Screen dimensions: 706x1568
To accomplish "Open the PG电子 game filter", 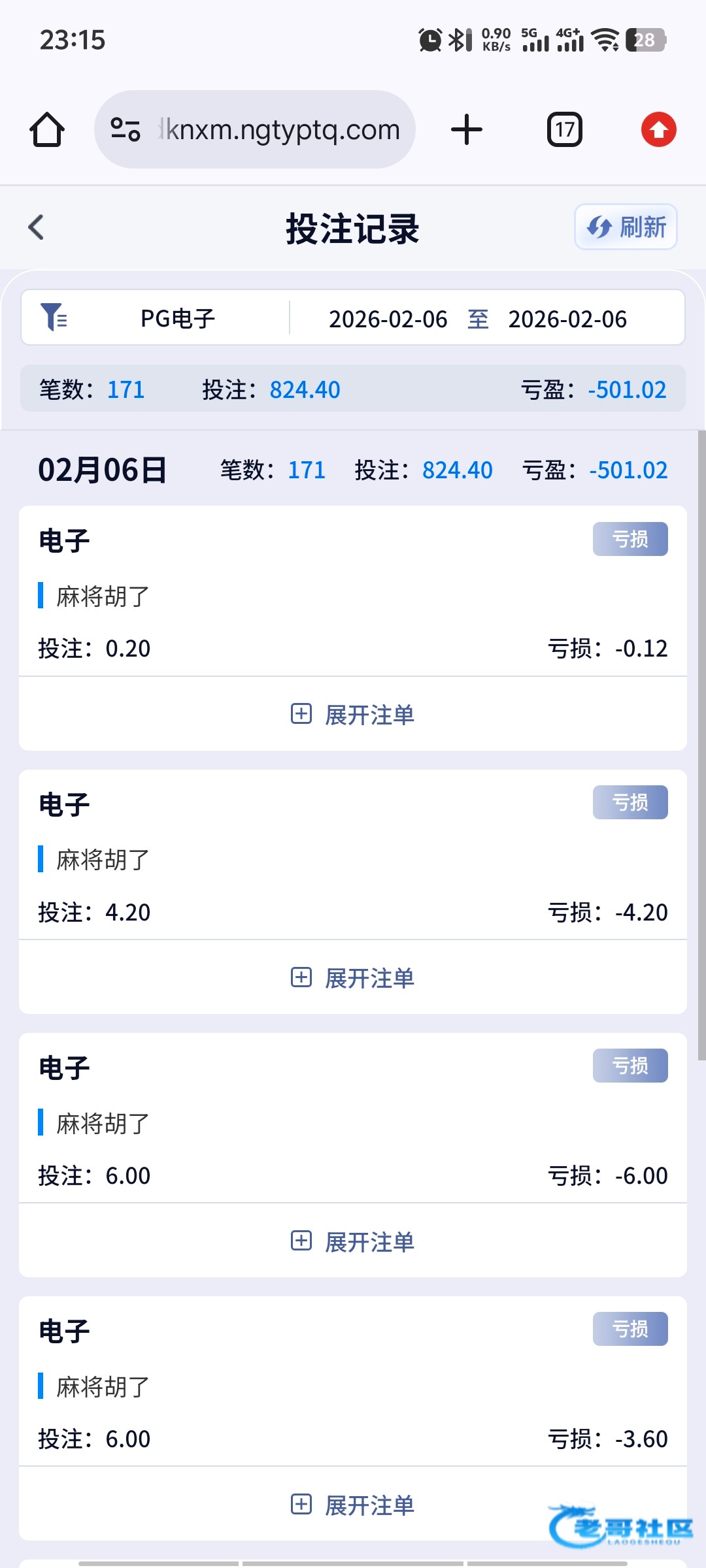I will tap(157, 319).
